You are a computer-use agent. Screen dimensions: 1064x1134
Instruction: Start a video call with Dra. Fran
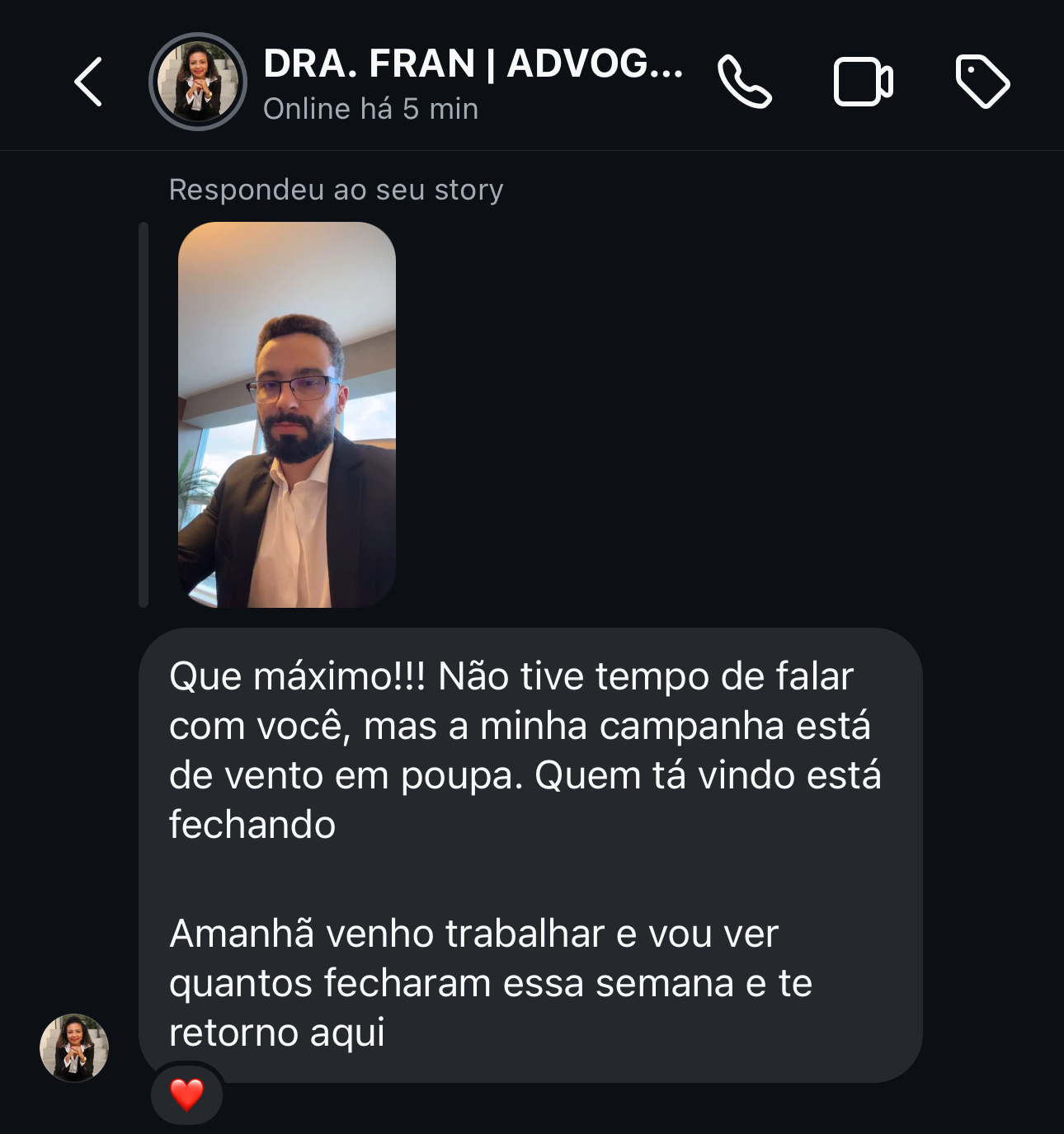click(863, 82)
